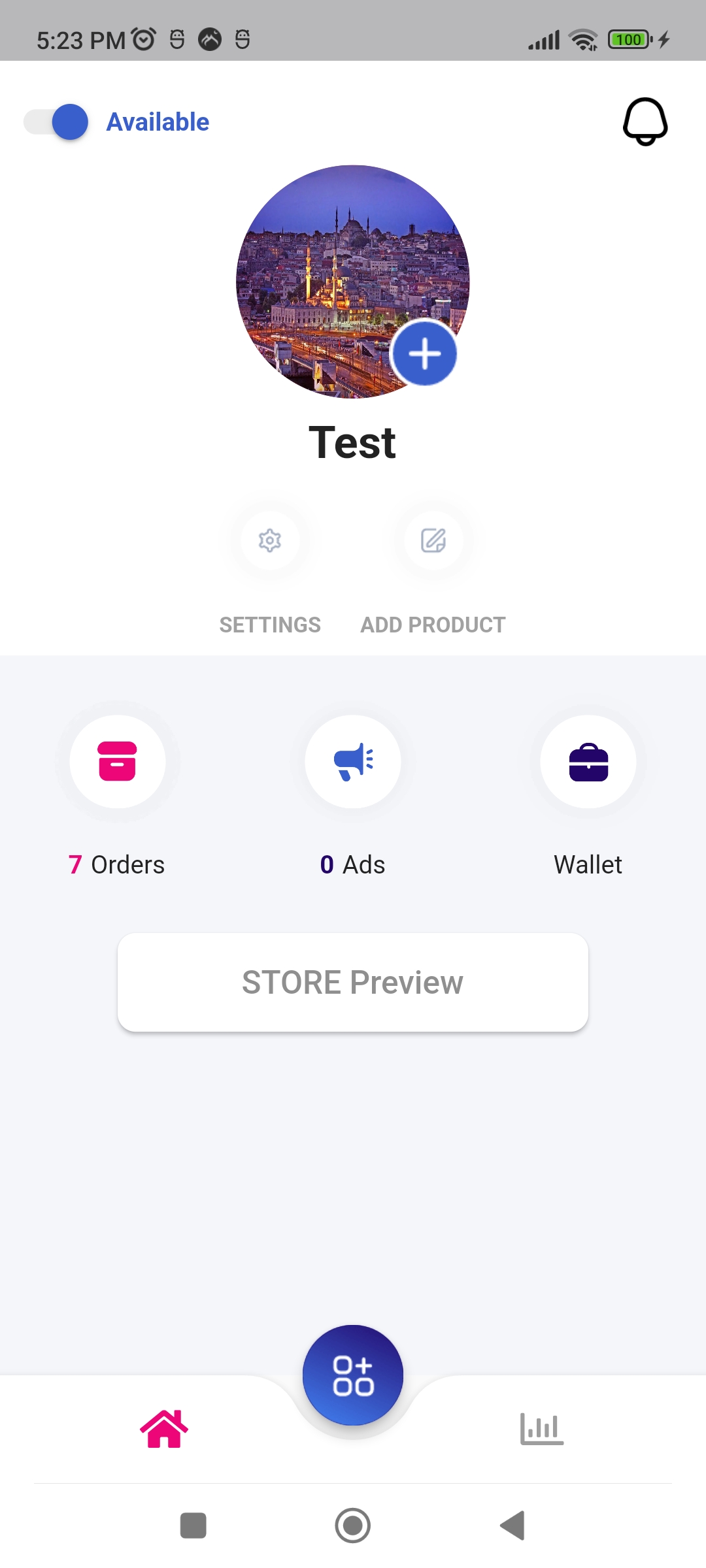Open store Settings gear

[270, 541]
